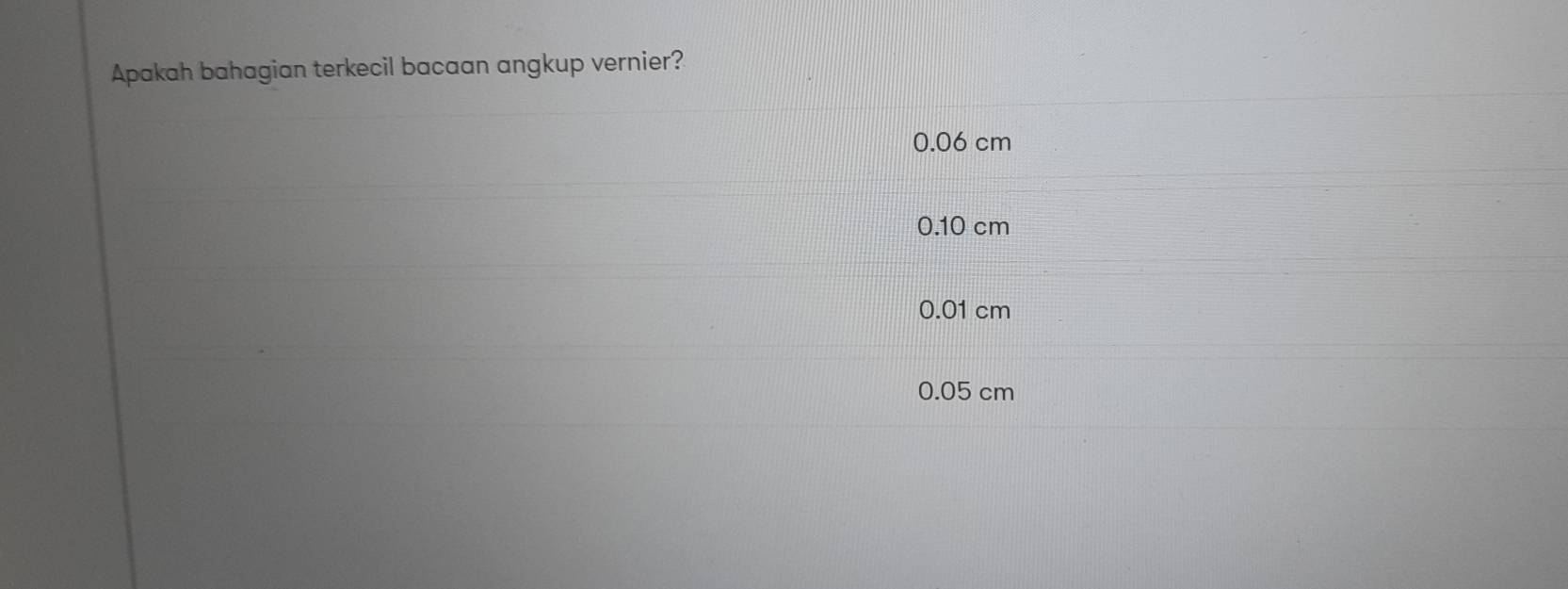This screenshot has height=589, width=1568.
Task: Pick 0.01 cm as the answer
Action: [963, 310]
